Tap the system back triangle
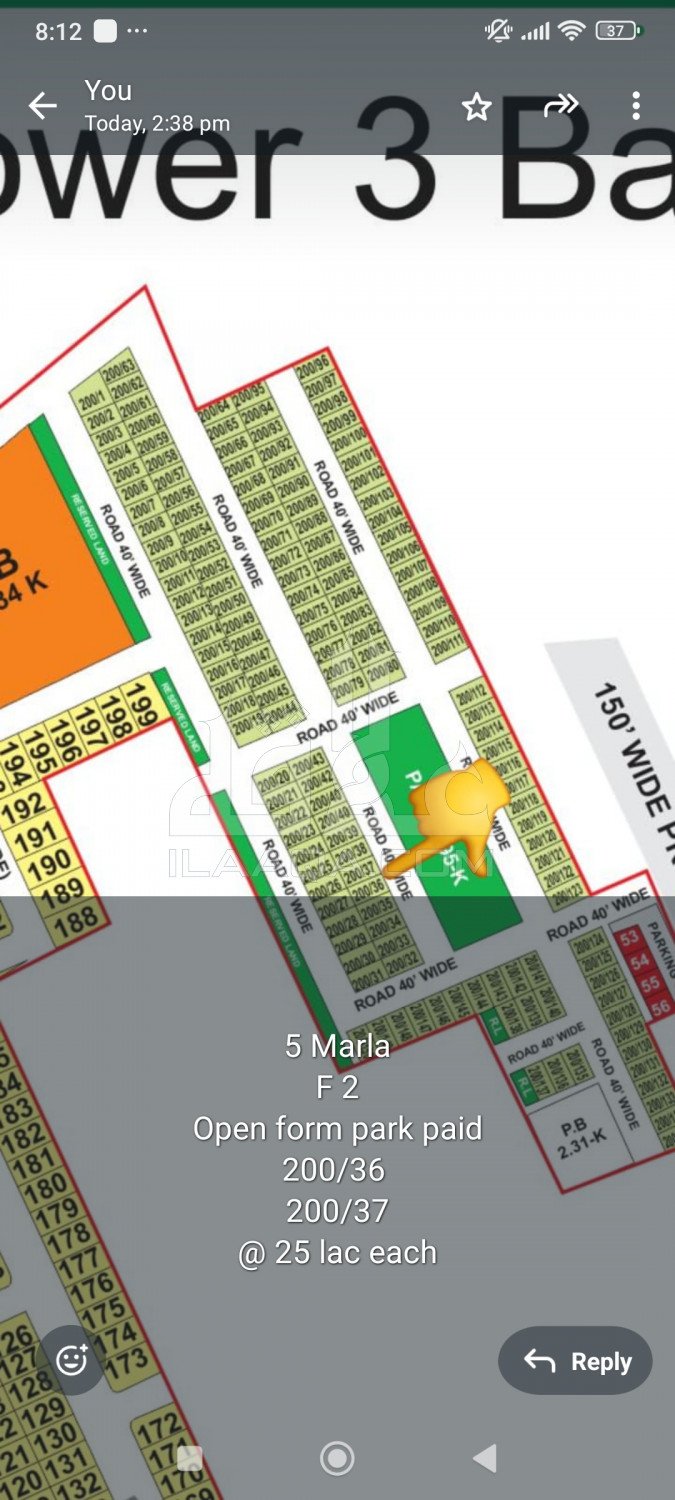 (485, 1458)
